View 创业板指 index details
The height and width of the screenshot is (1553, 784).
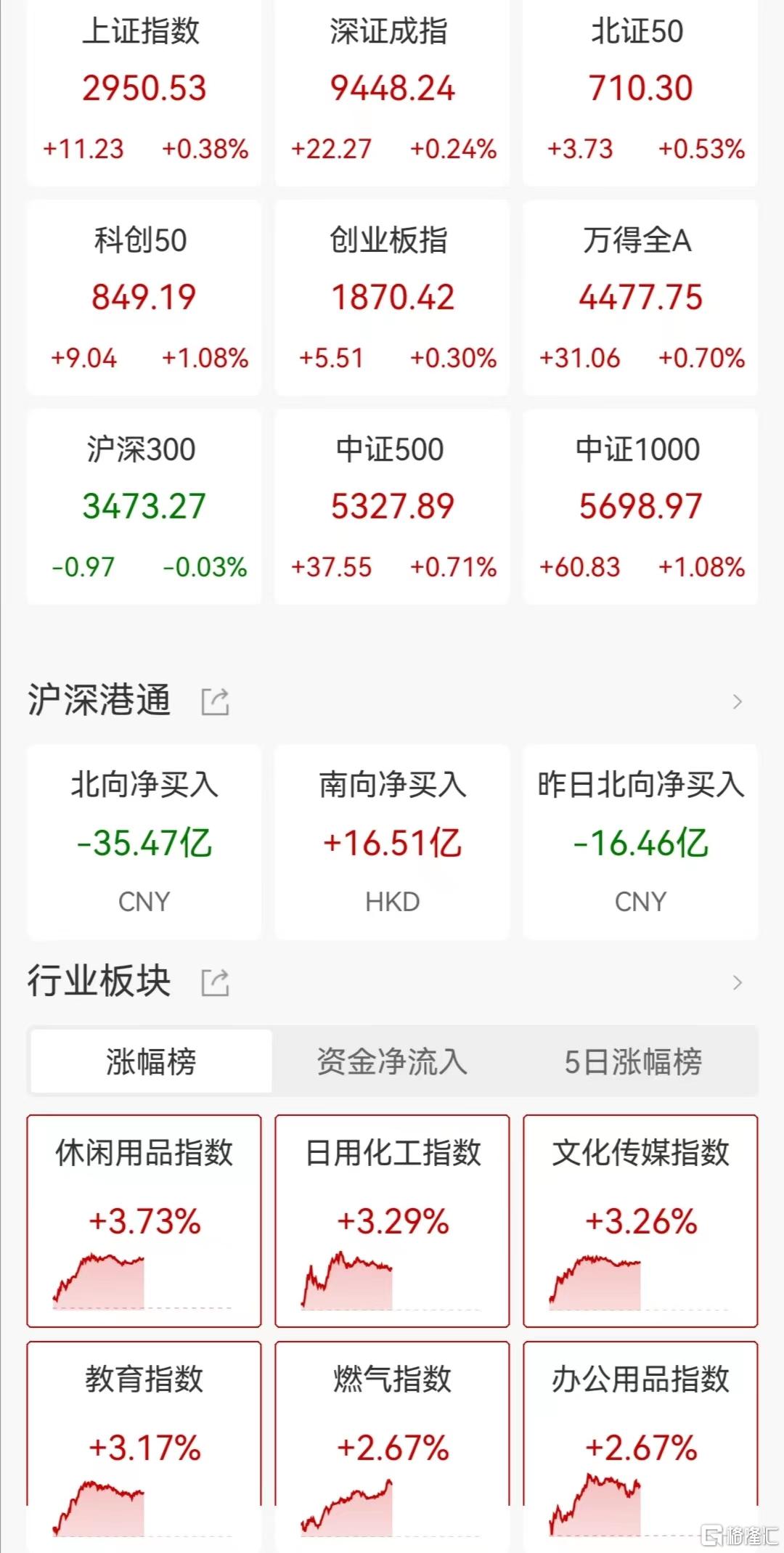coord(392,298)
